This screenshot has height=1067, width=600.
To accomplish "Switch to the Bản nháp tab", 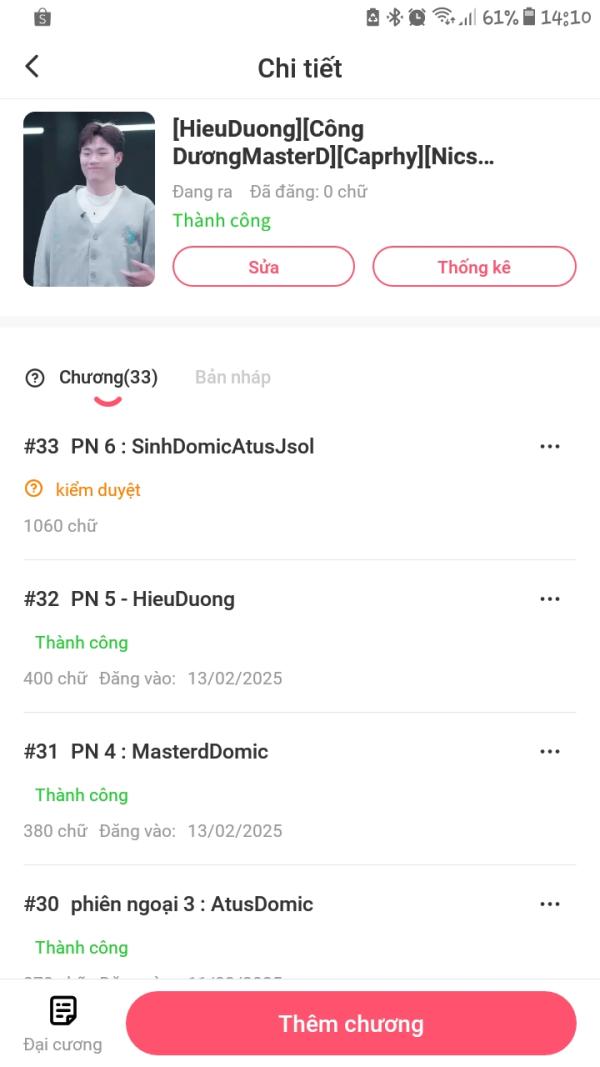I will click(232, 377).
